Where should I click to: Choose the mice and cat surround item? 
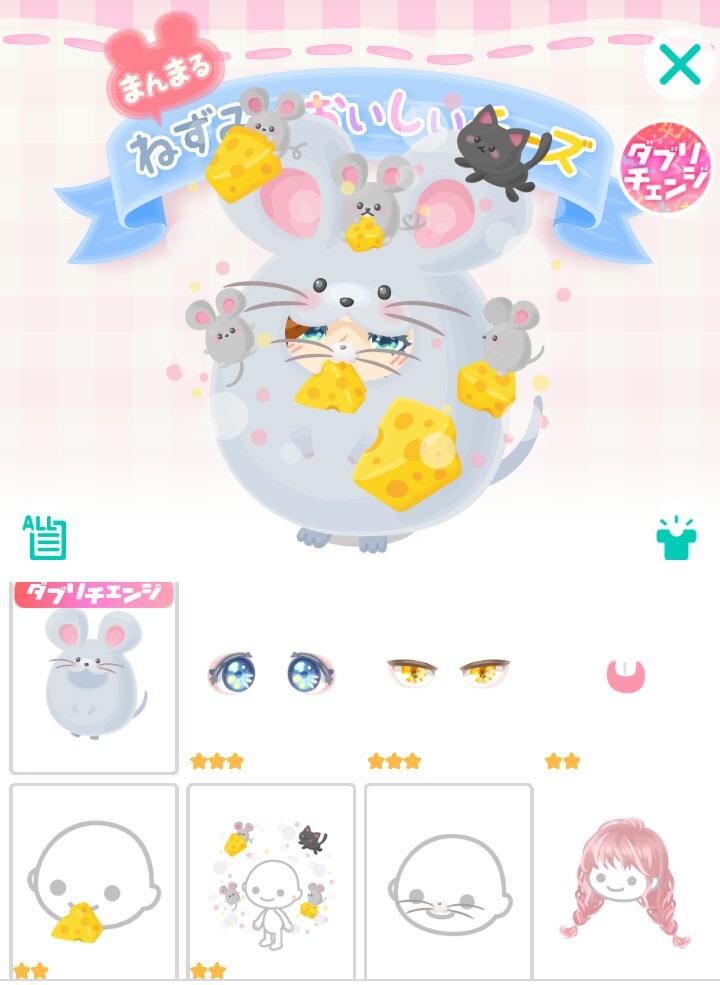coord(271,882)
